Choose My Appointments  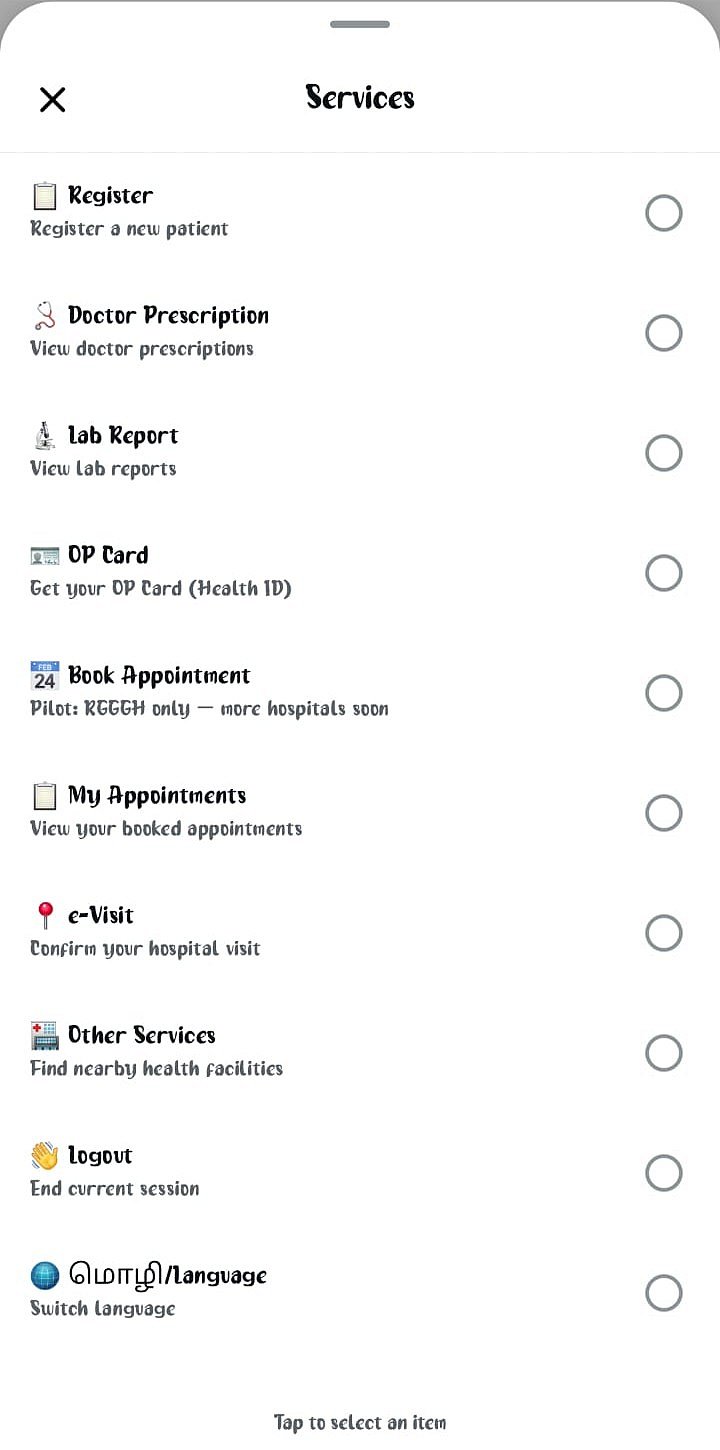point(360,813)
